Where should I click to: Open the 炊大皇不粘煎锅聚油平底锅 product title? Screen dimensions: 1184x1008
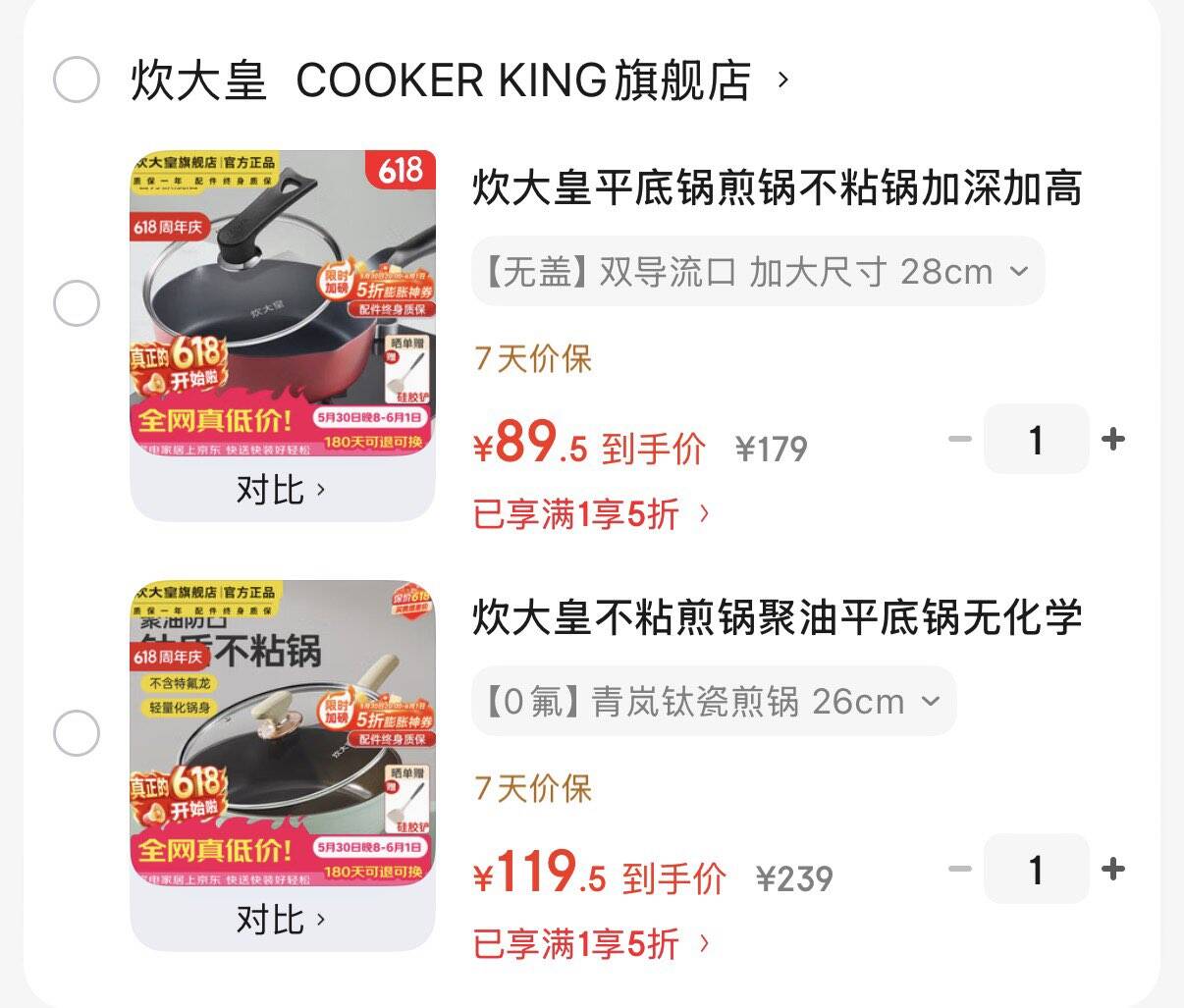(778, 617)
